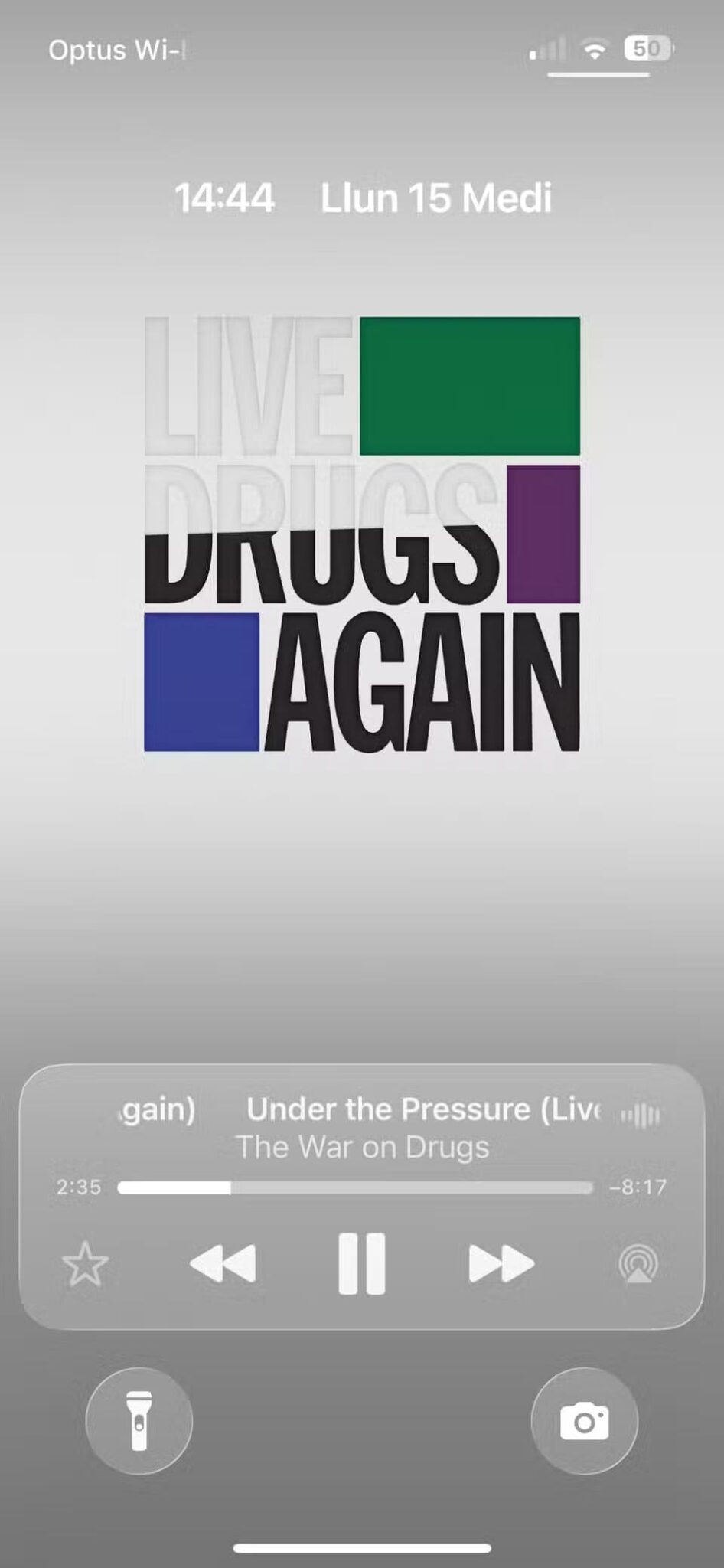This screenshot has height=1568, width=724.
Task: Launch the Camera from the lock screen
Action: click(584, 1420)
